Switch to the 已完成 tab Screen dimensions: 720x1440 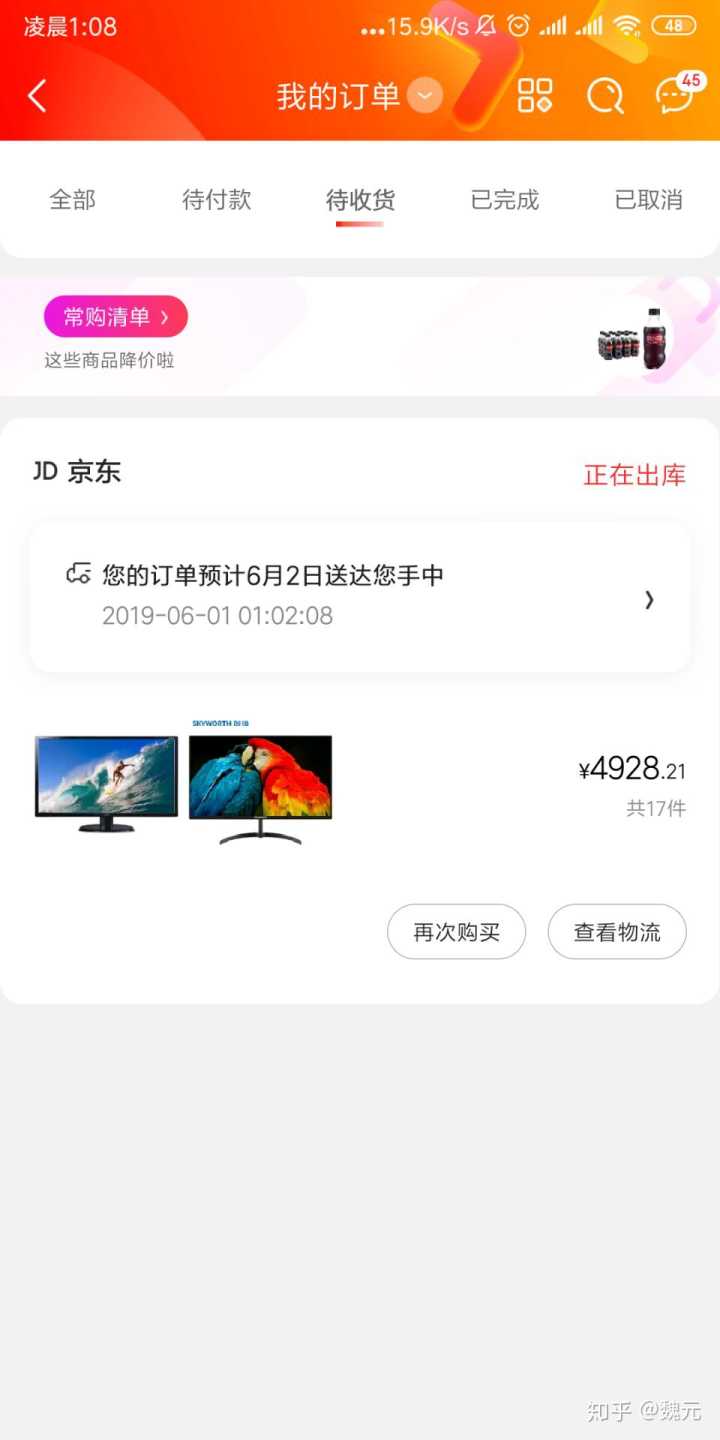pos(504,200)
